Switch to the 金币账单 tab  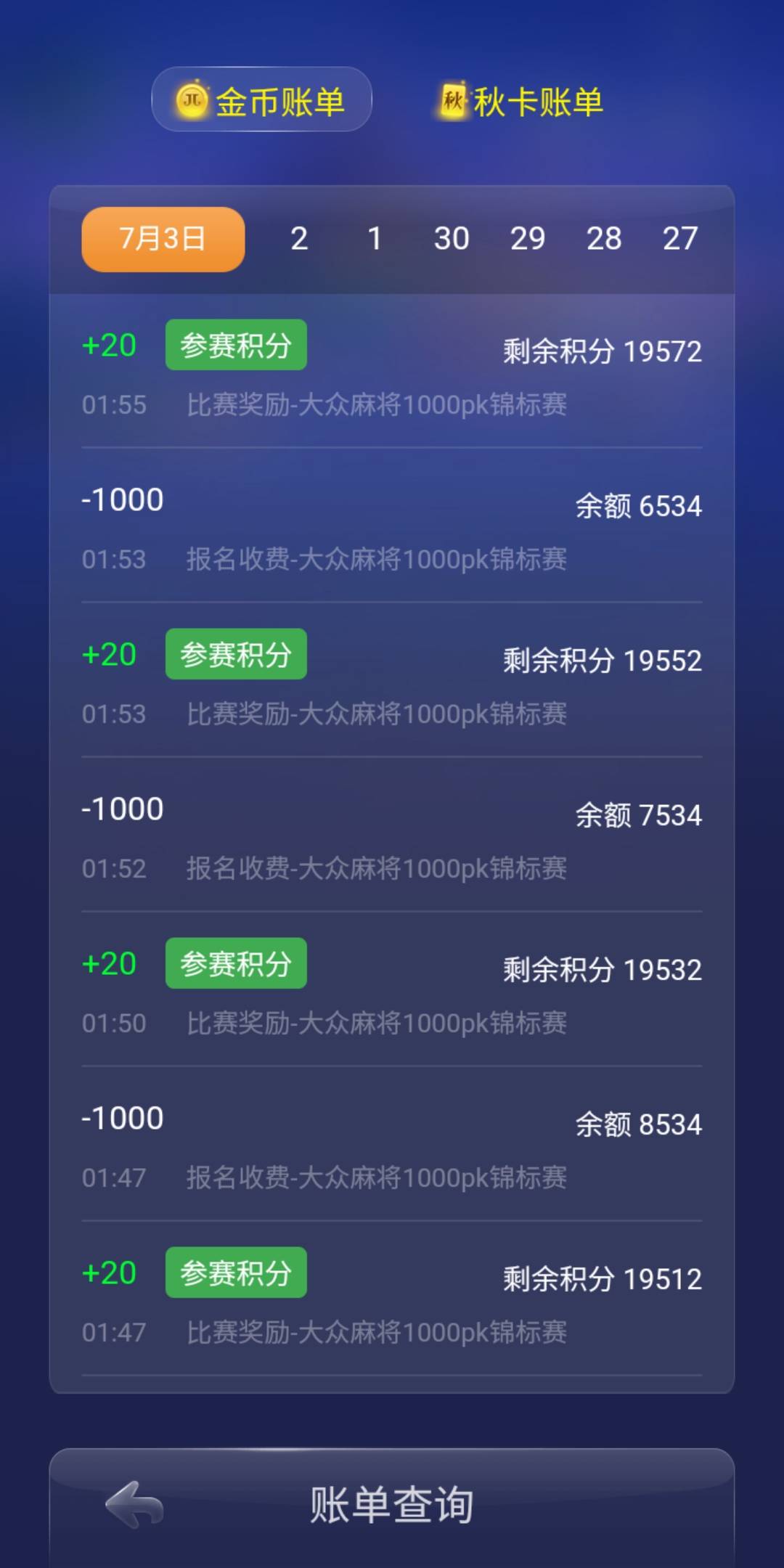pos(261,102)
